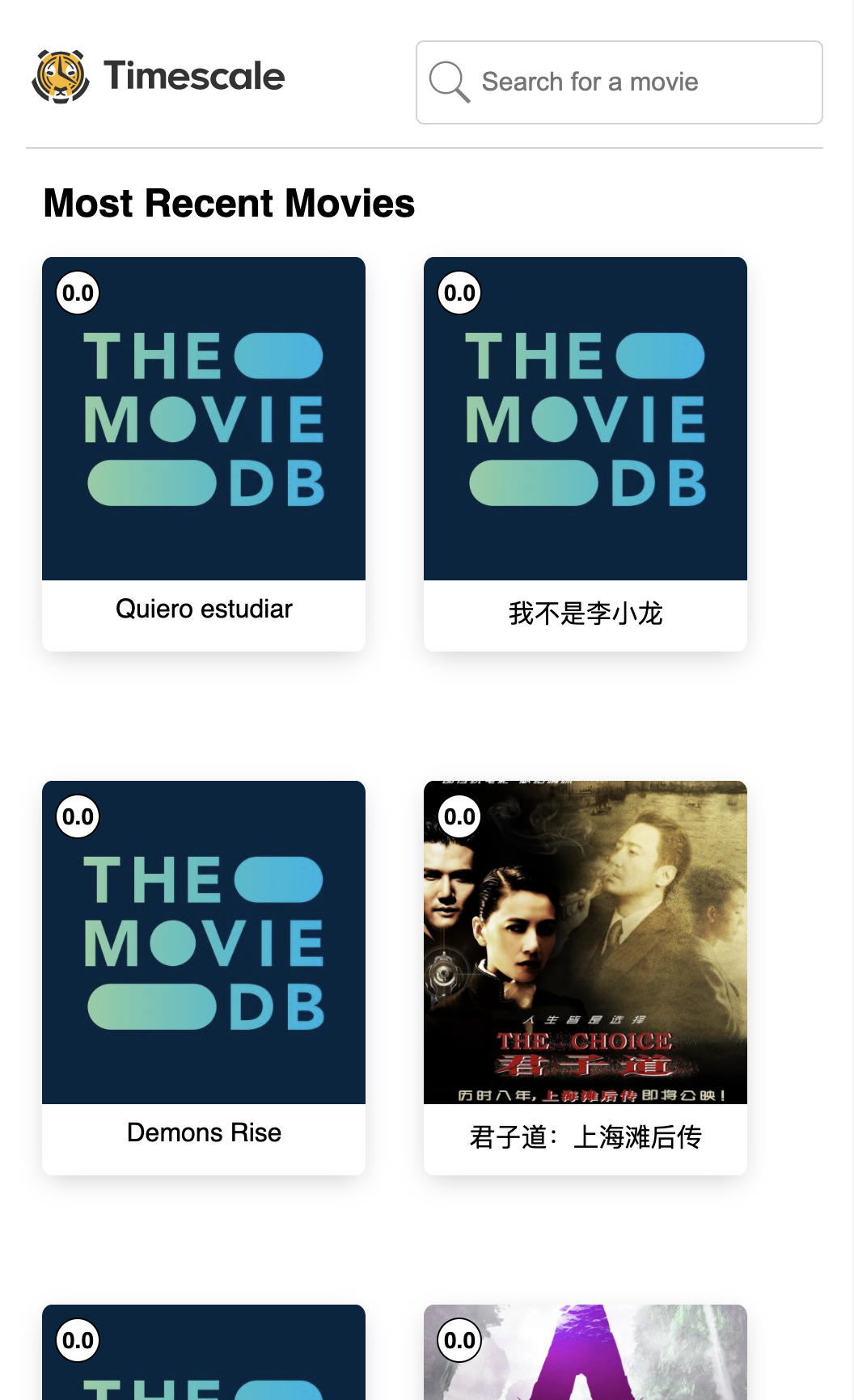Open the Demons Rise movie card
This screenshot has width=854, height=1400.
(204, 978)
